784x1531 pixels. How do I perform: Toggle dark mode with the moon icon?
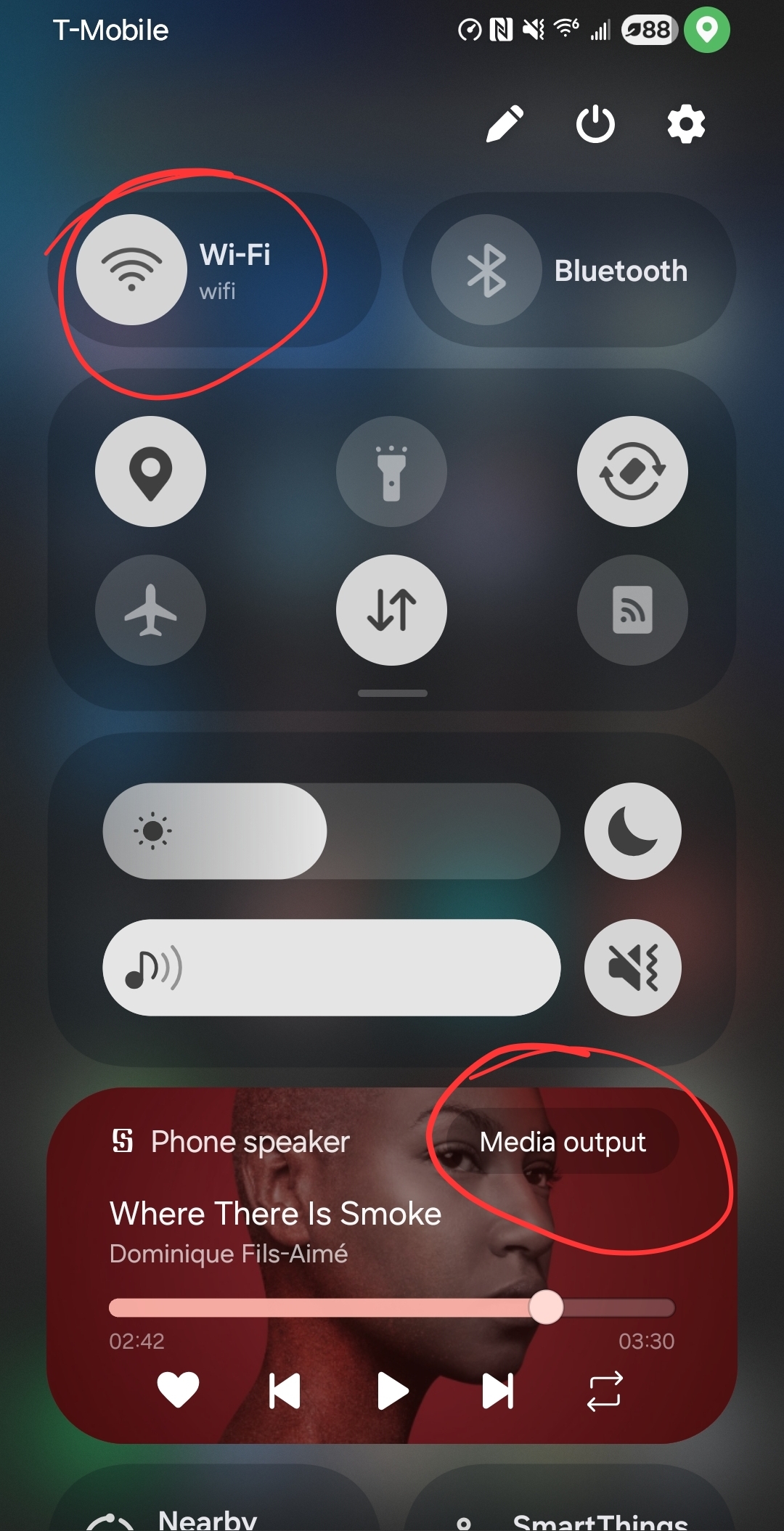pyautogui.click(x=632, y=831)
